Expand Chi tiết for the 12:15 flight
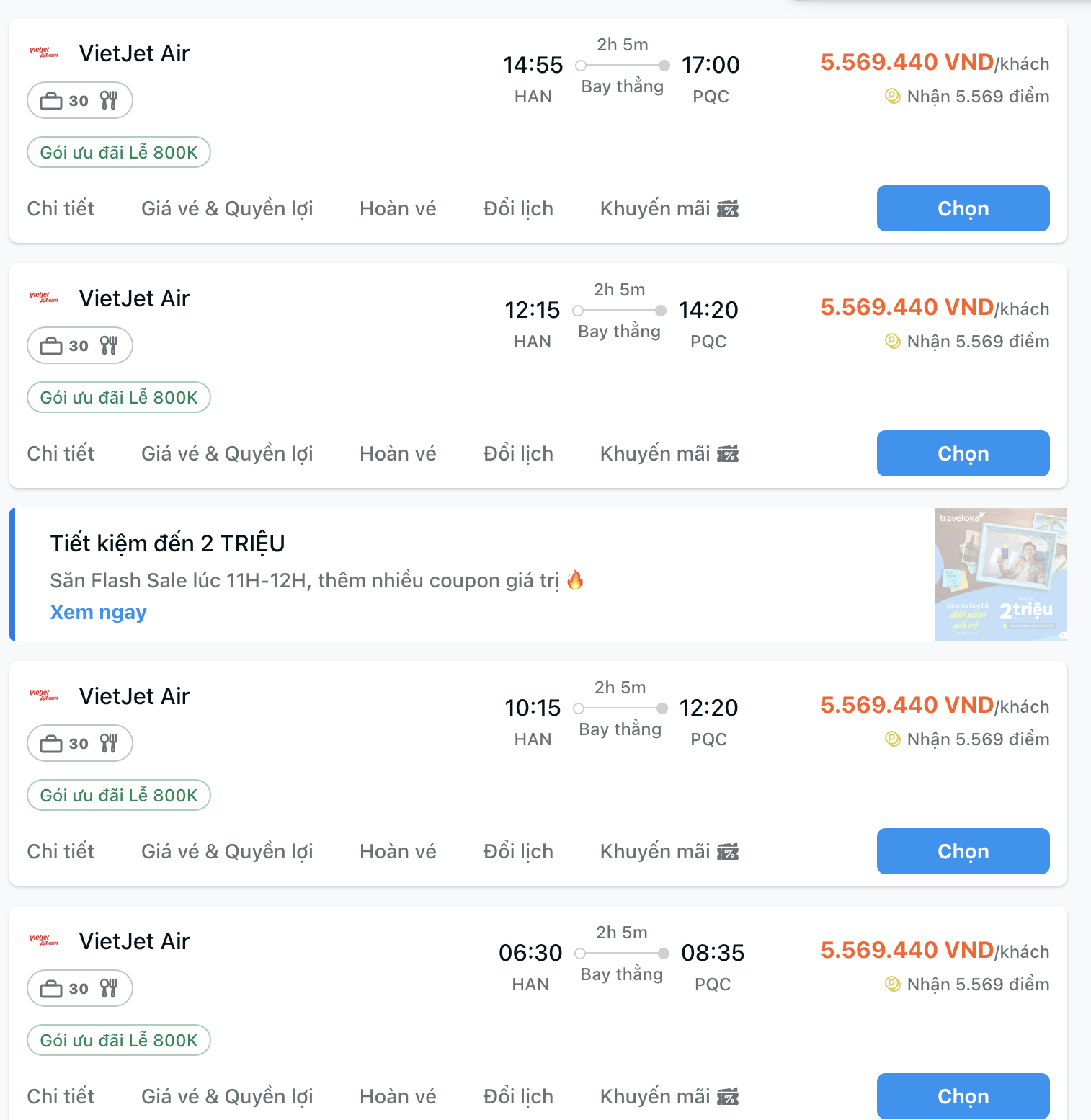 [x=61, y=453]
